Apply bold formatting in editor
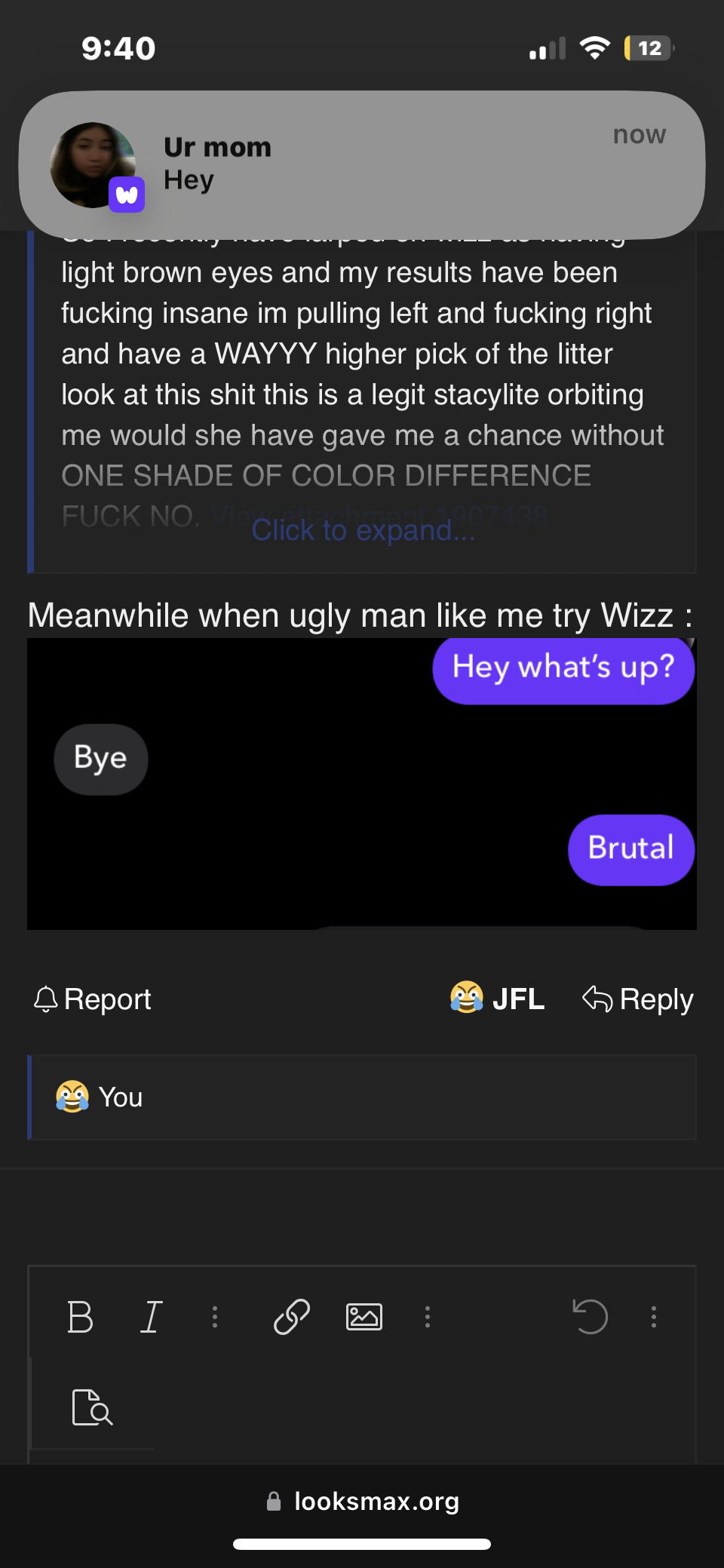Viewport: 724px width, 1568px height. 80,1317
